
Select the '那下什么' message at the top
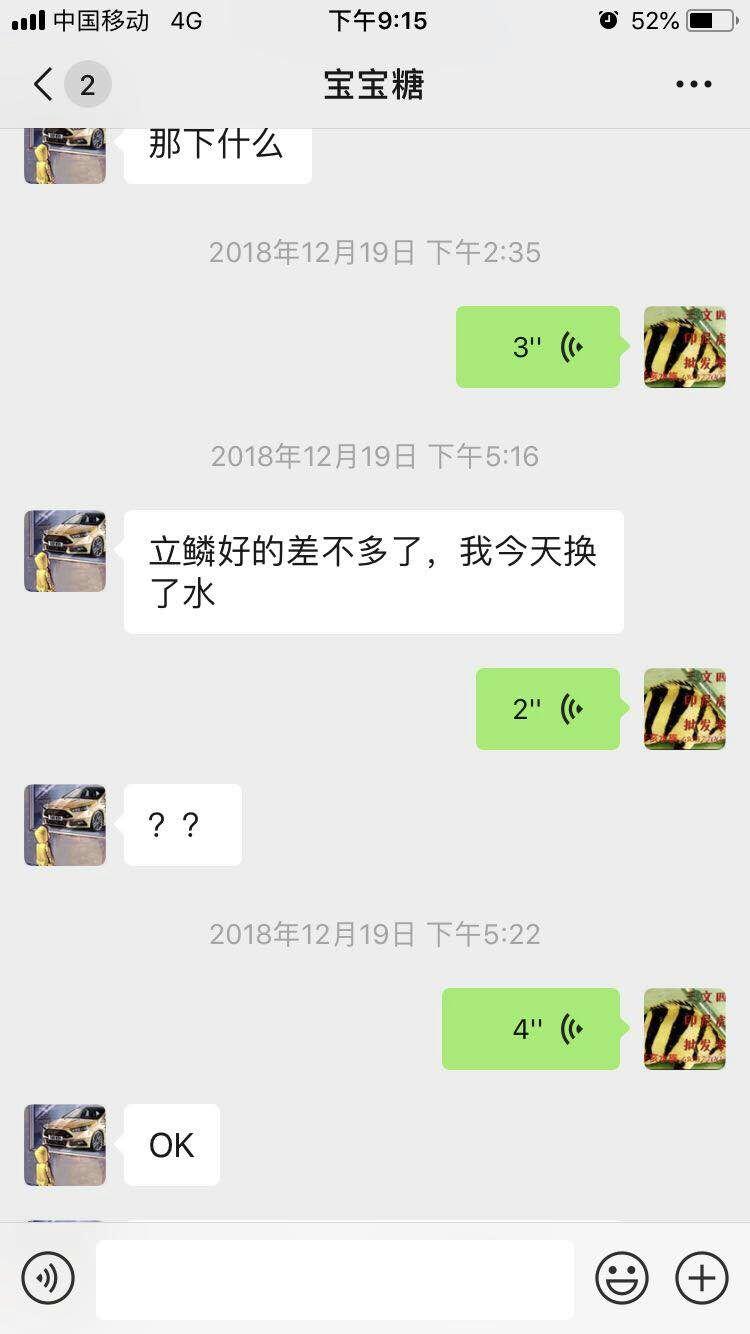(x=216, y=145)
